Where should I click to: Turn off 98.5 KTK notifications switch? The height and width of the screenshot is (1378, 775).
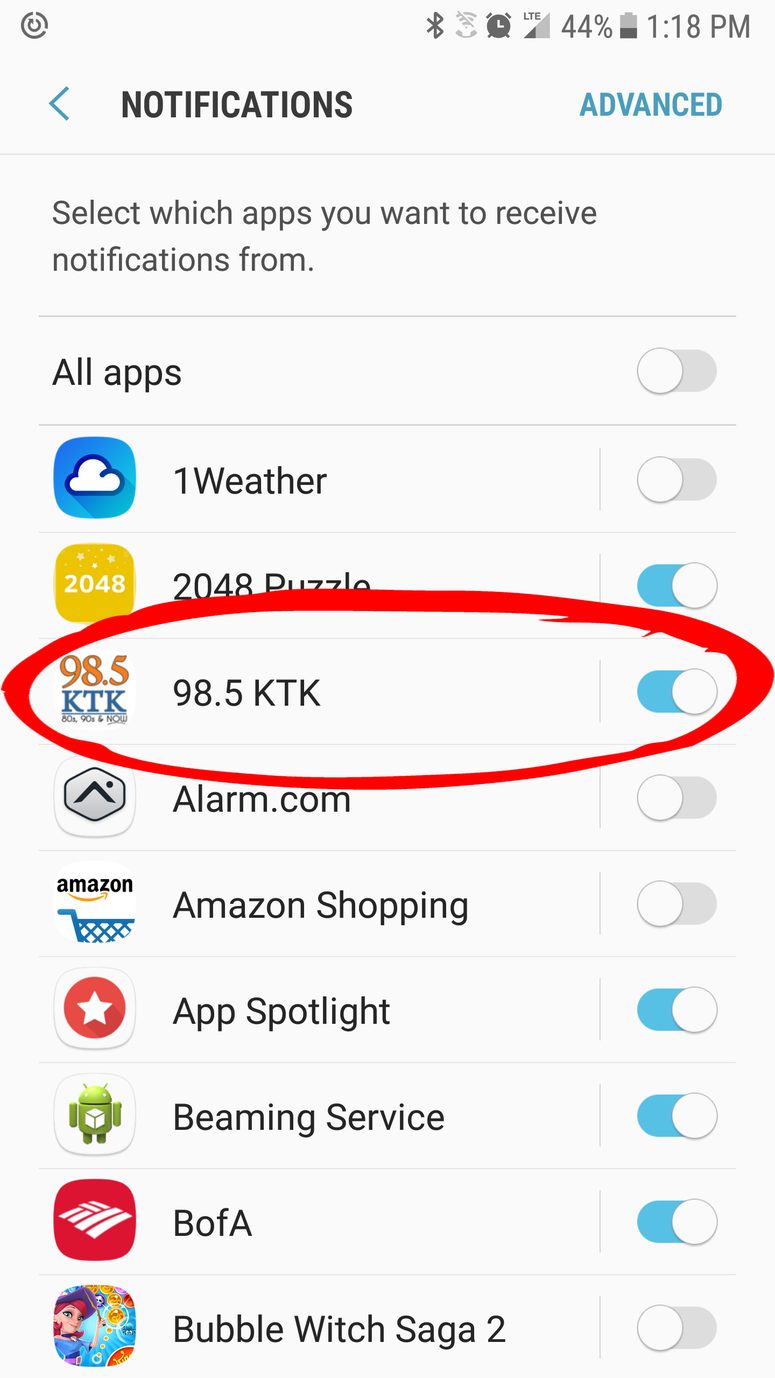(x=677, y=692)
